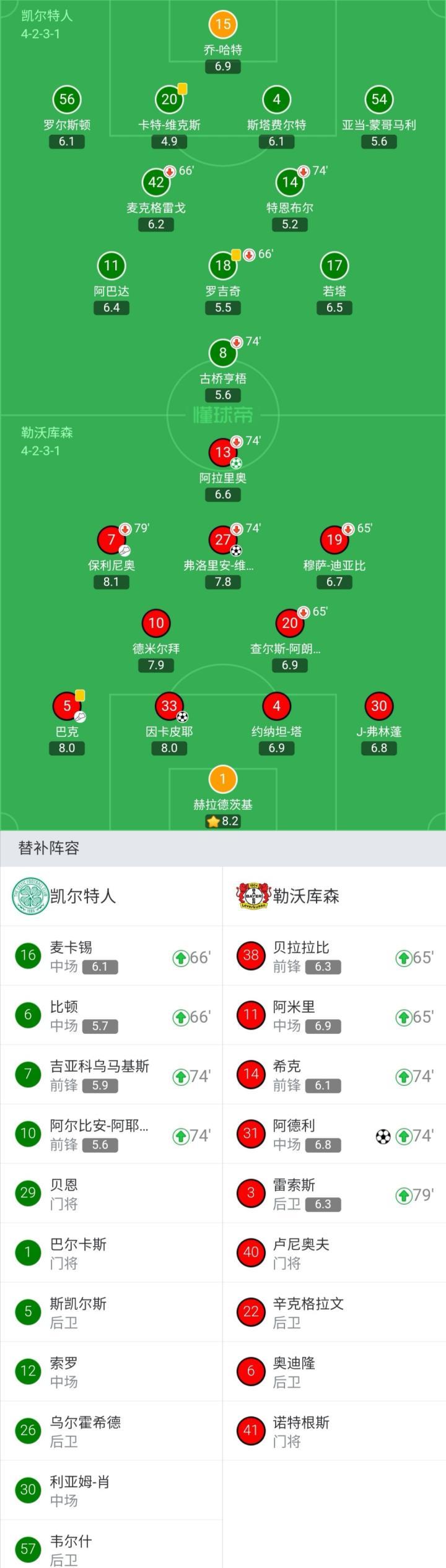This screenshot has width=446, height=1568.
Task: Open bench goalkeeper 贝恩 row
Action: [x=111, y=1194]
